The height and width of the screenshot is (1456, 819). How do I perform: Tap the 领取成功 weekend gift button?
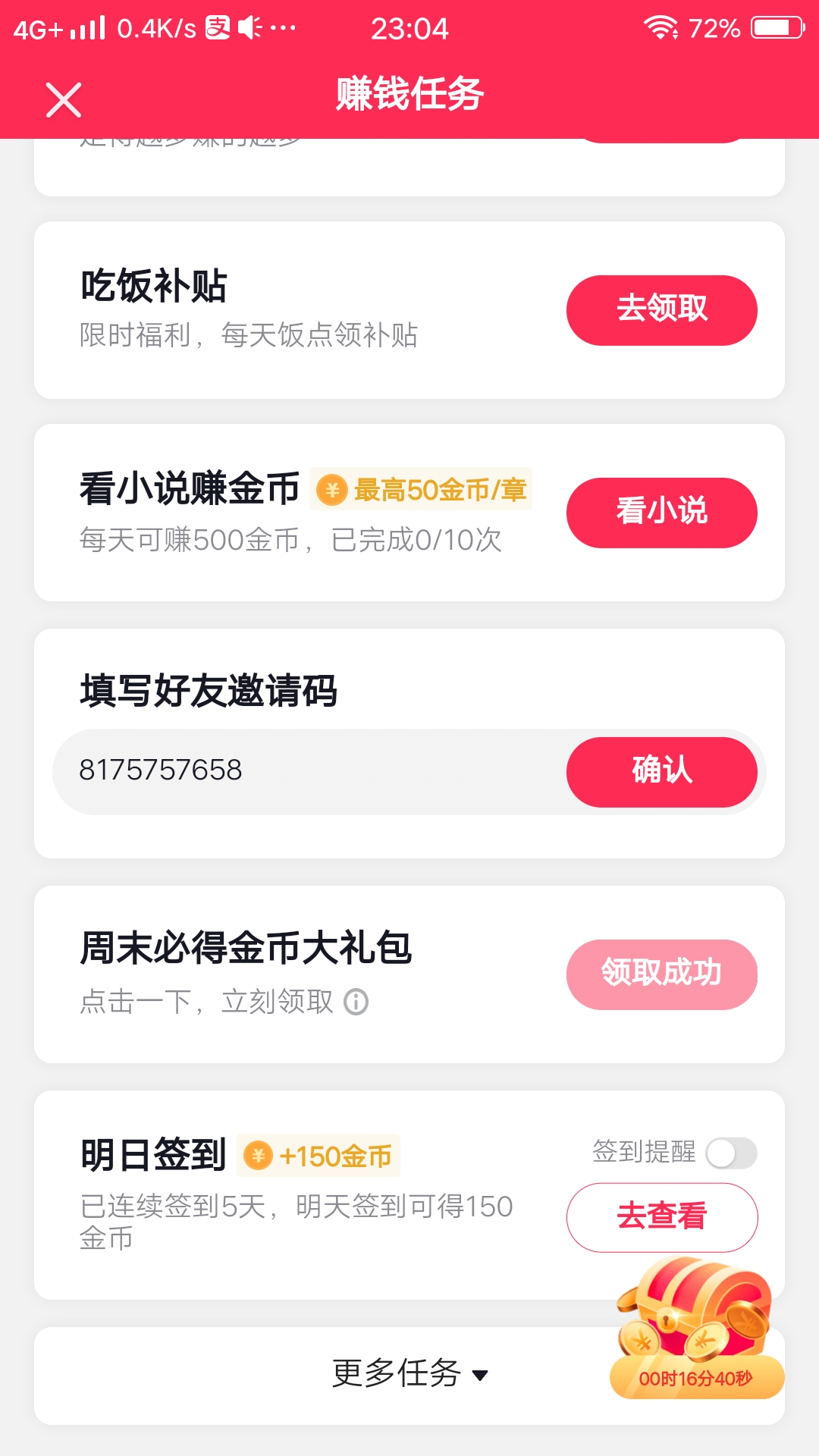click(661, 974)
